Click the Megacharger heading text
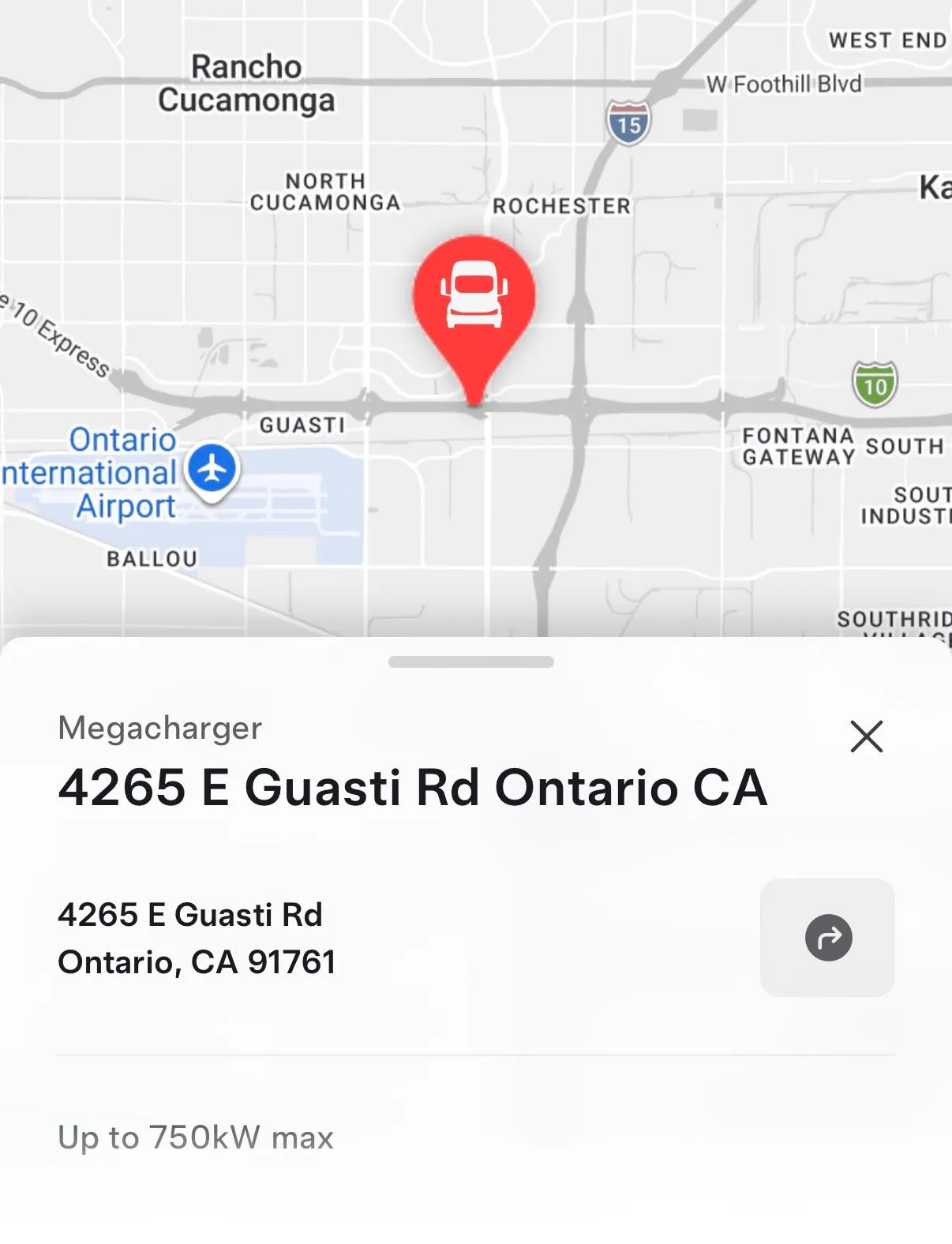Viewport: 952px width, 1244px height. 159,729
